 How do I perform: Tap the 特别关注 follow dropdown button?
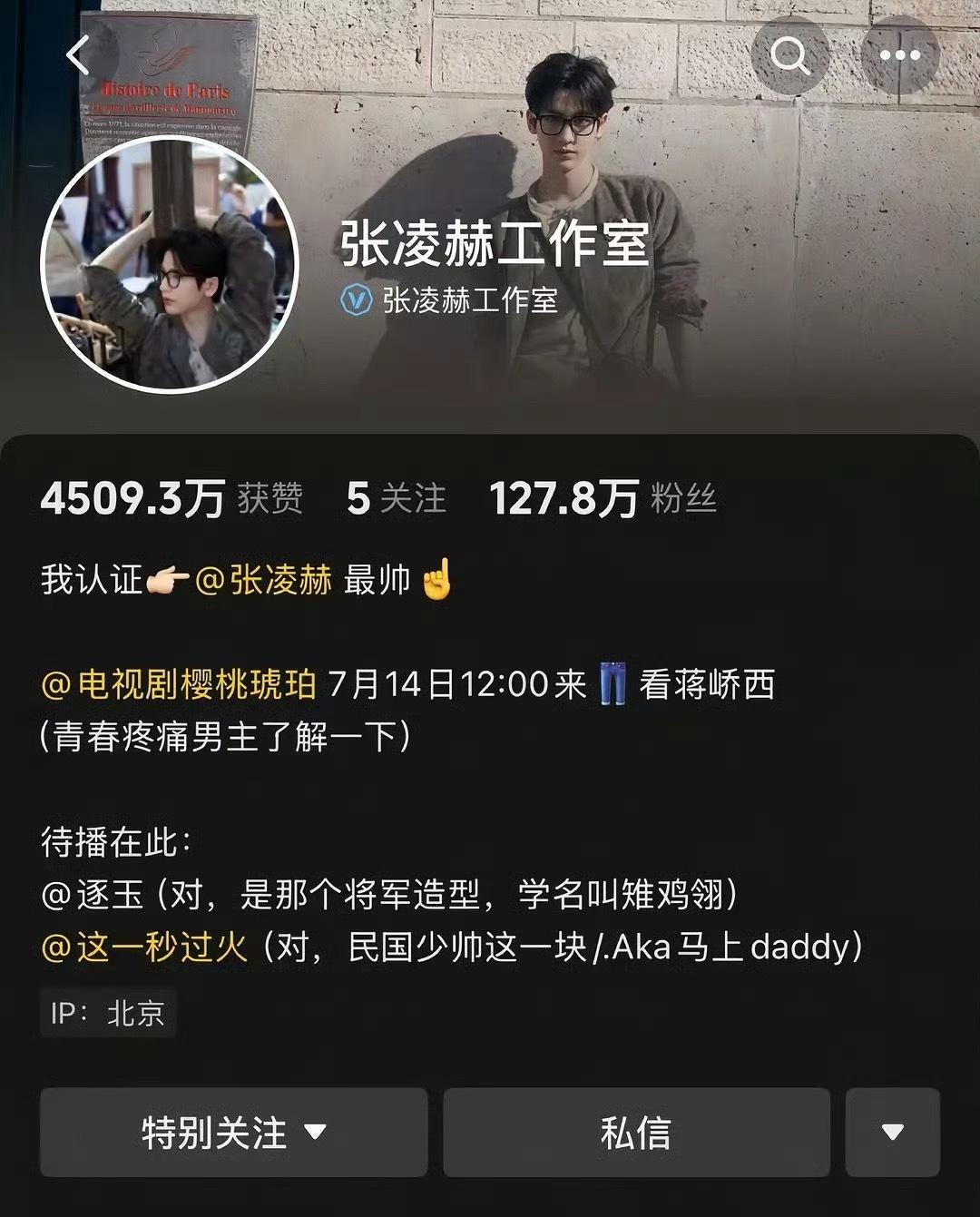coord(233,1132)
